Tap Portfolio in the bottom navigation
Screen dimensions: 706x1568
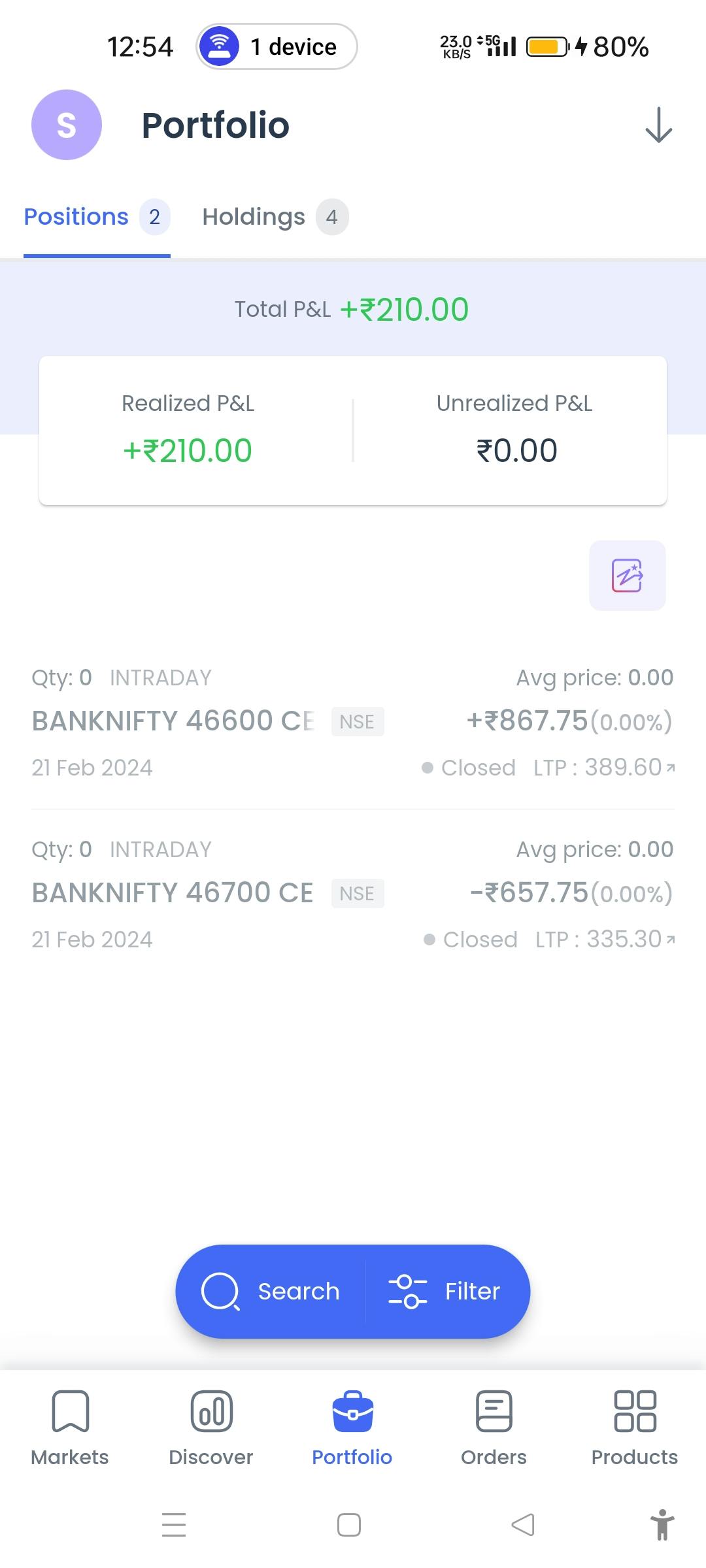[352, 1429]
